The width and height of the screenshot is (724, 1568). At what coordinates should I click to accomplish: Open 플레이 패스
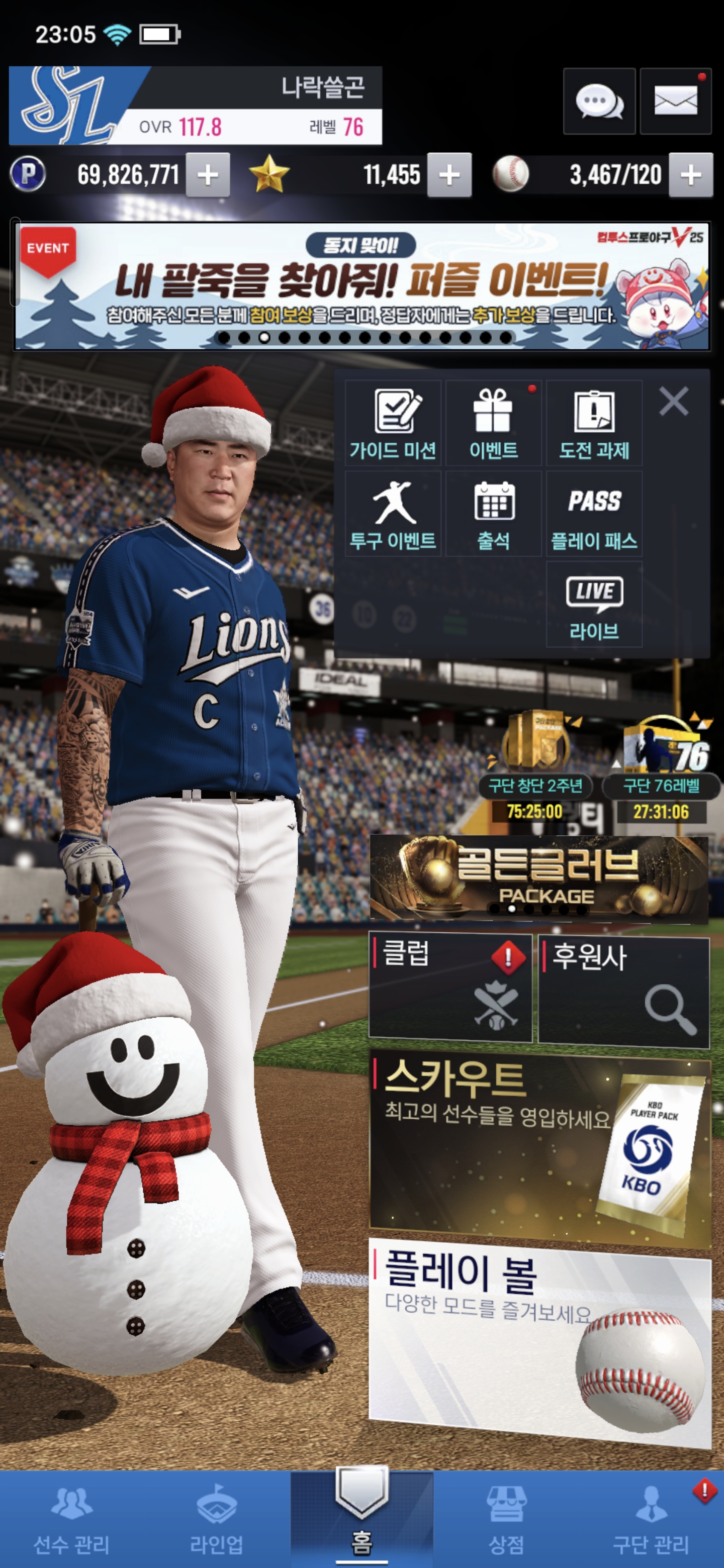pyautogui.click(x=594, y=514)
